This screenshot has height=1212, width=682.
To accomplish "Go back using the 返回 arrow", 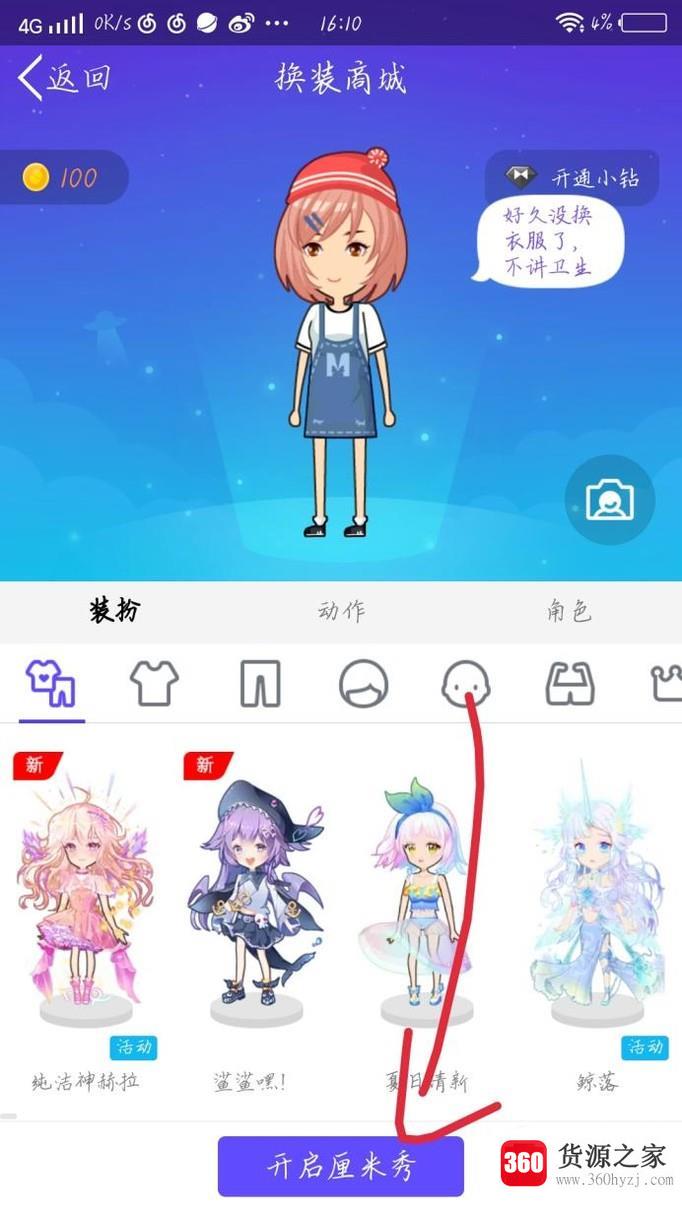I will point(63,78).
